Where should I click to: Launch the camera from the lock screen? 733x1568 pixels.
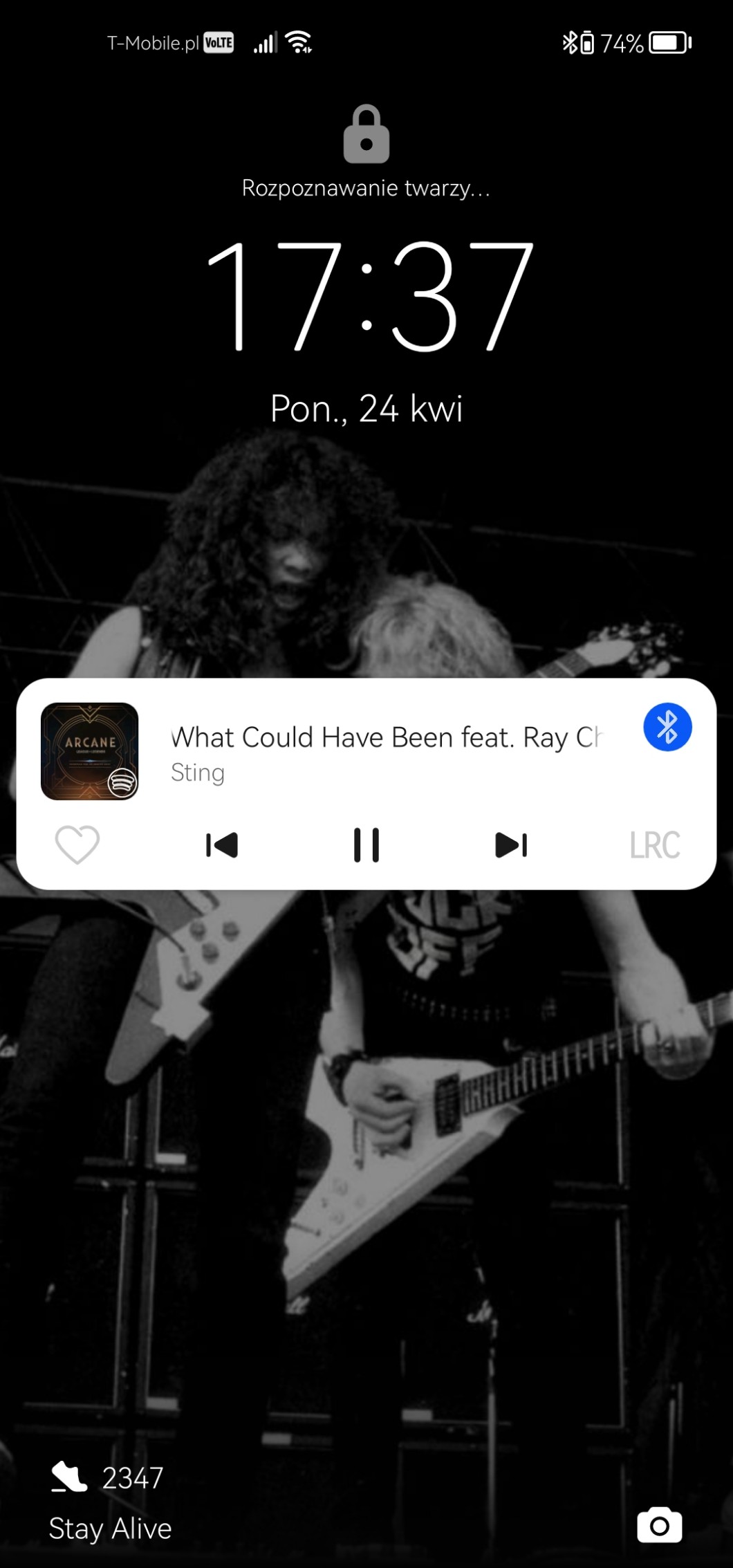pyautogui.click(x=659, y=1524)
